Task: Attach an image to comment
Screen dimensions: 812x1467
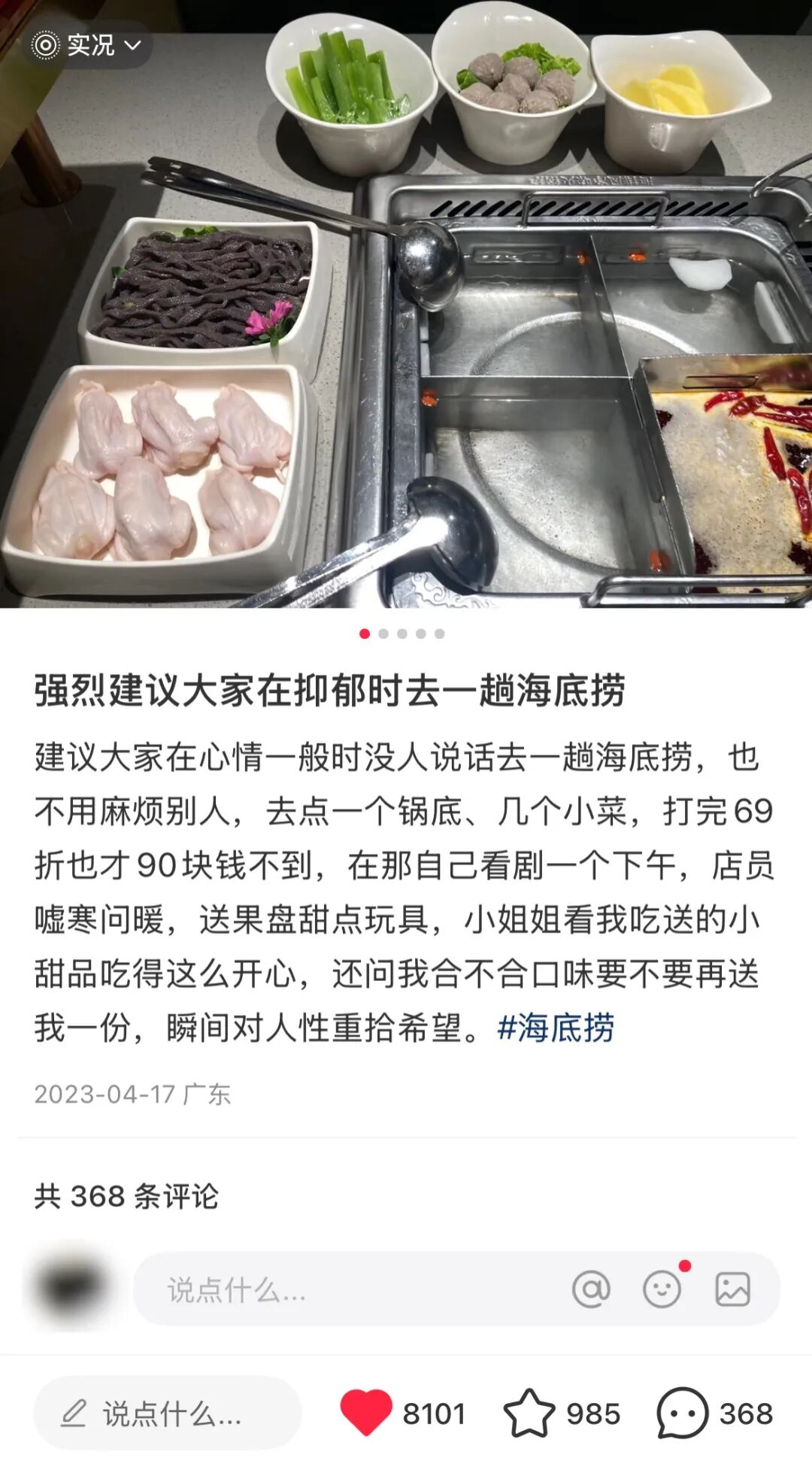Action: (732, 1289)
